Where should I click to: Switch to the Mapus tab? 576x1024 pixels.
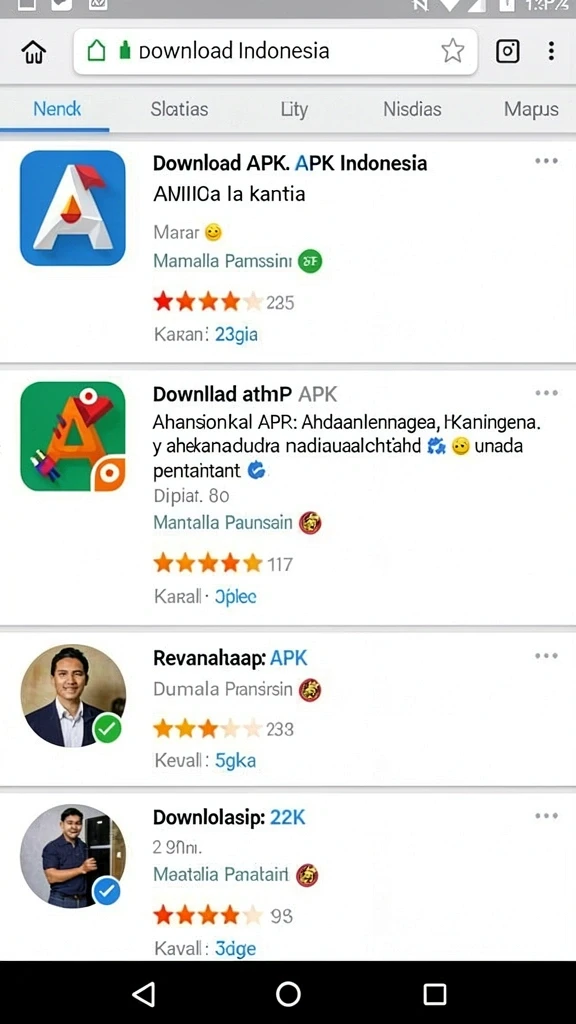coord(531,108)
